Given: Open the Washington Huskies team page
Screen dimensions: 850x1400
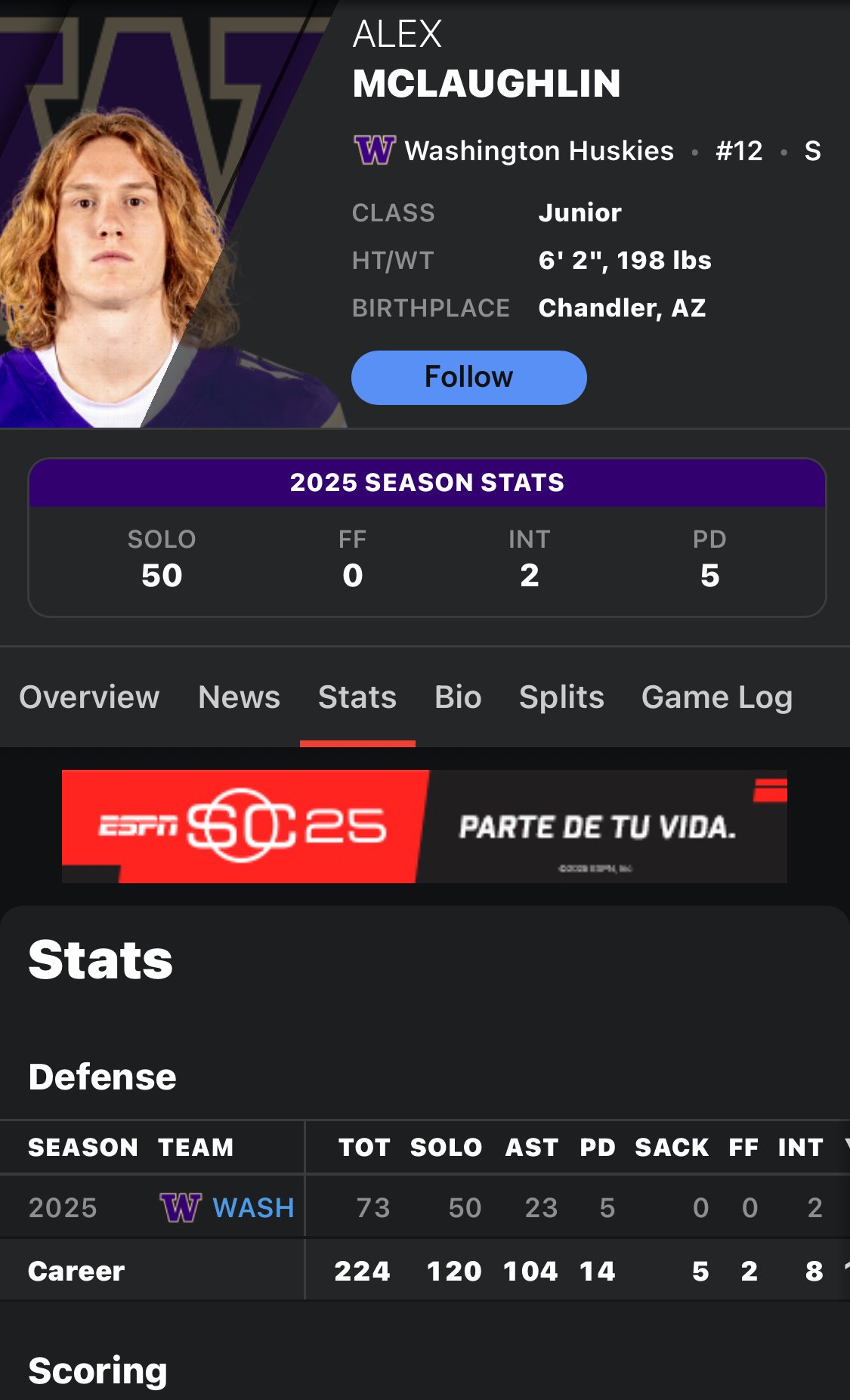Looking at the screenshot, I should [538, 151].
